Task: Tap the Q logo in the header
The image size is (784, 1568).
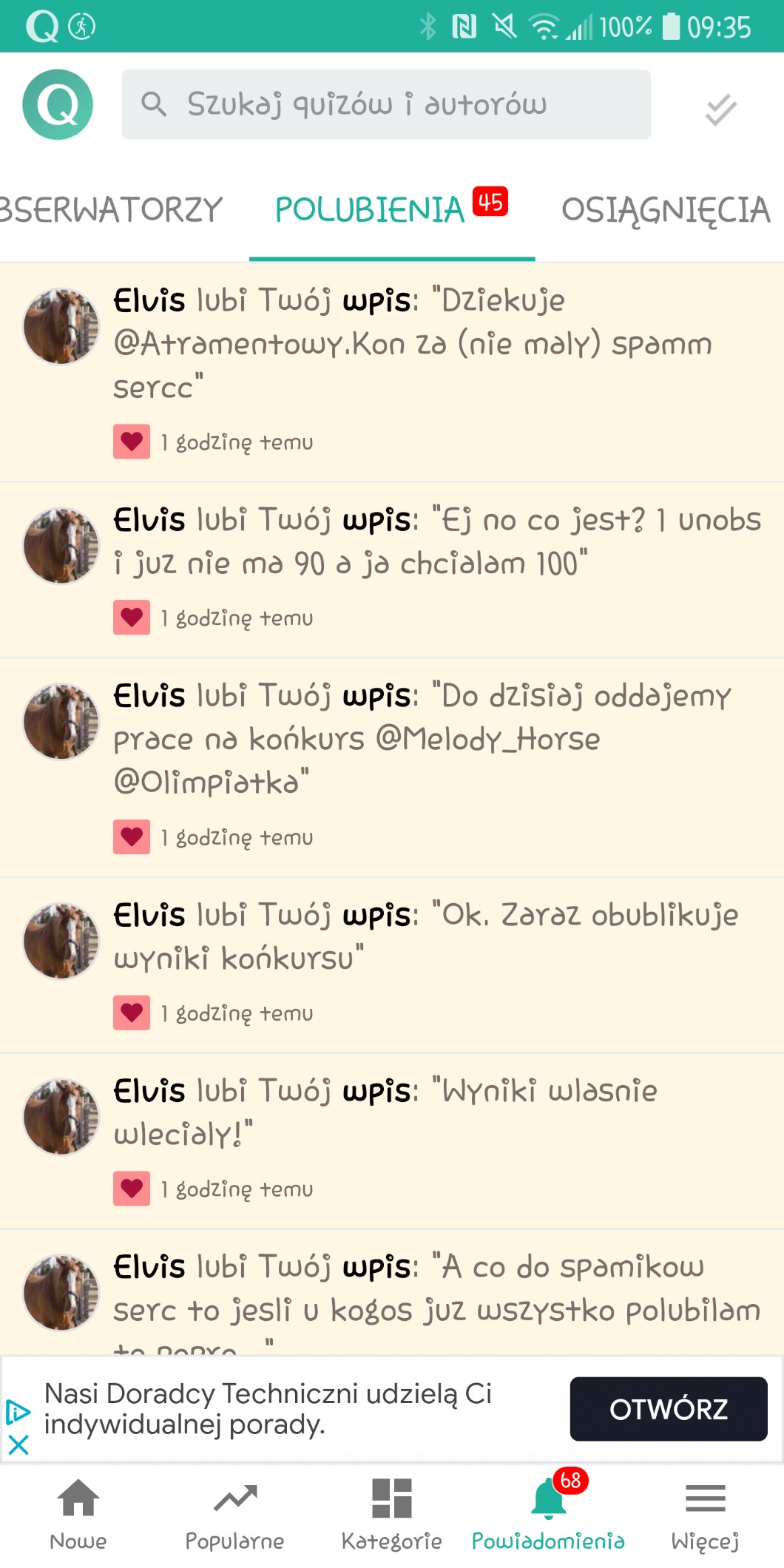Action: pyautogui.click(x=58, y=105)
